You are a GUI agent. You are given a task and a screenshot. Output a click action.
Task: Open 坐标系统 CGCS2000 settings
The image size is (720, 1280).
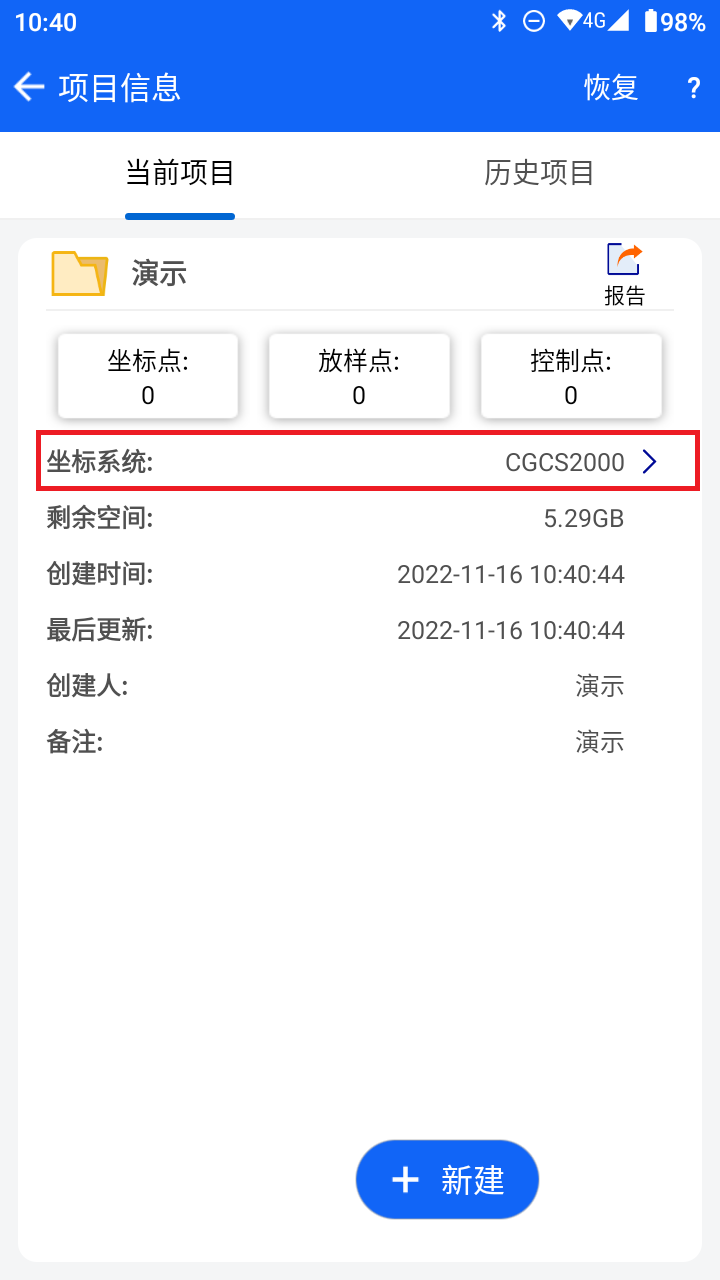(368, 461)
